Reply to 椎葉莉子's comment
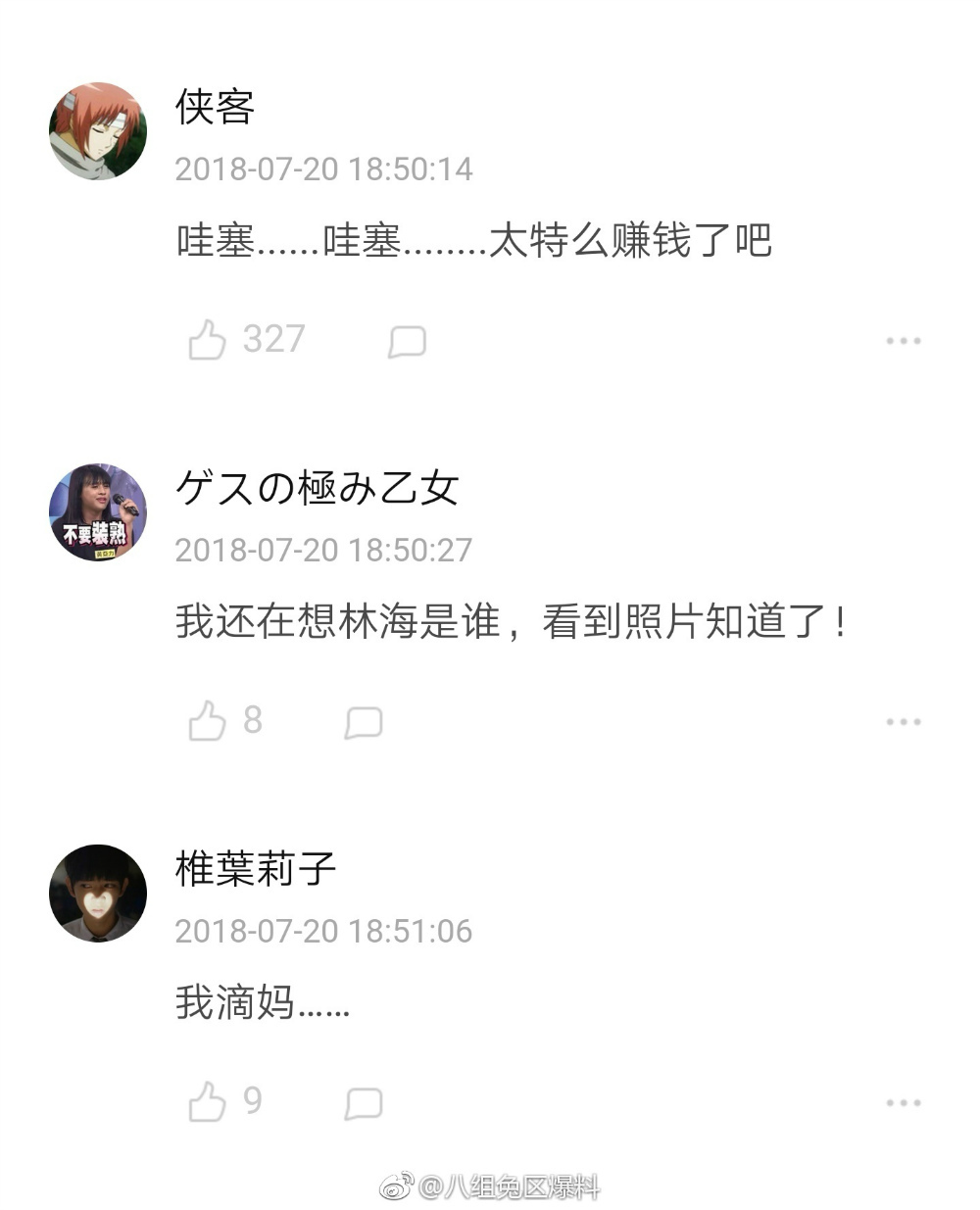The height and width of the screenshot is (1210, 980). 364,1103
